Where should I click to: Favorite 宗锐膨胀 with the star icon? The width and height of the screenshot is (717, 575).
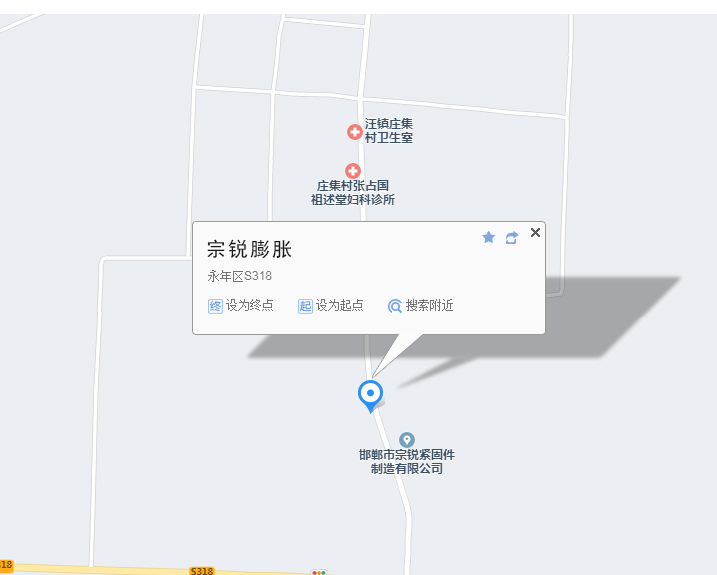(489, 237)
